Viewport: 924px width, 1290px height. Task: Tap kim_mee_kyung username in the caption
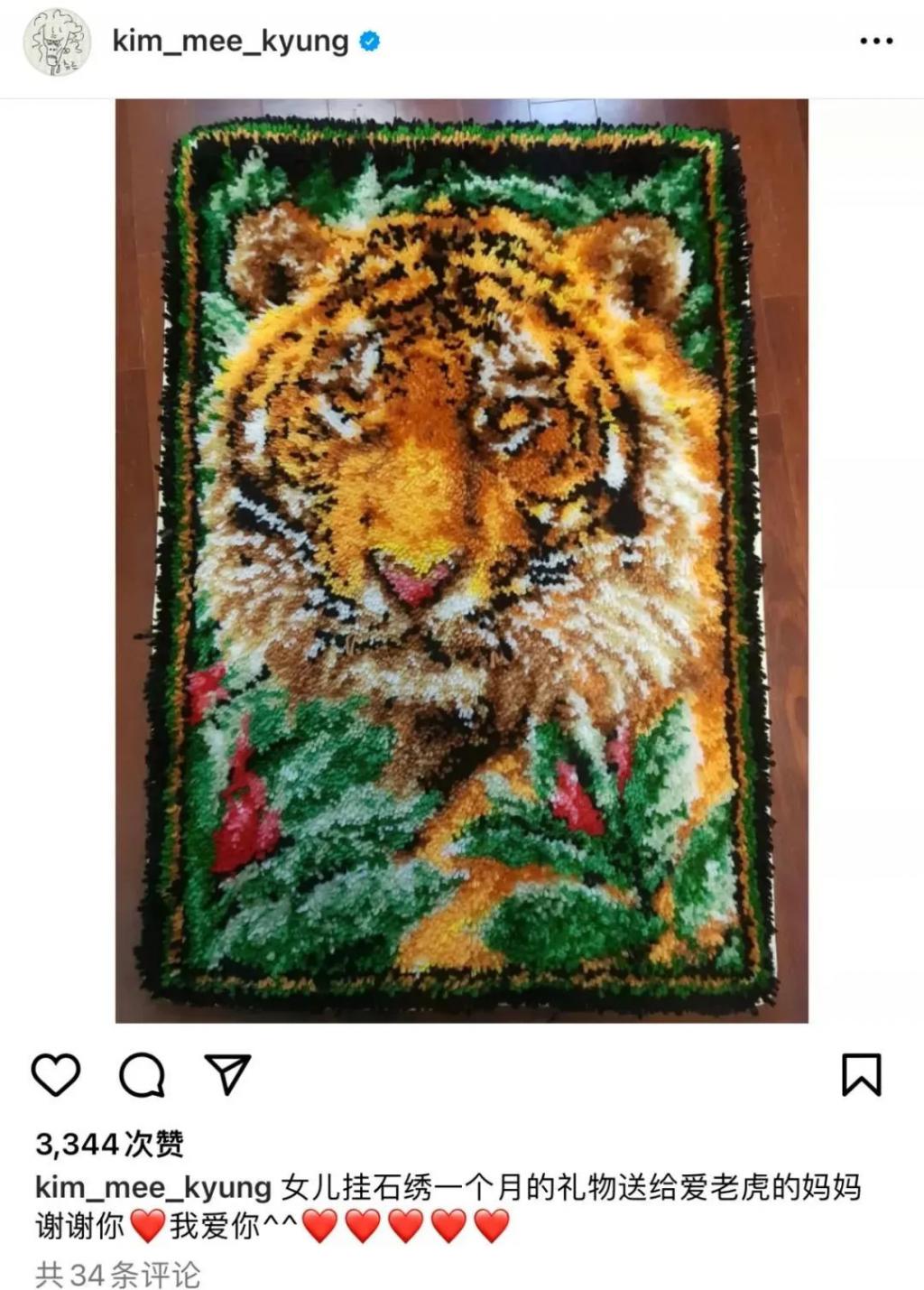point(152,1187)
